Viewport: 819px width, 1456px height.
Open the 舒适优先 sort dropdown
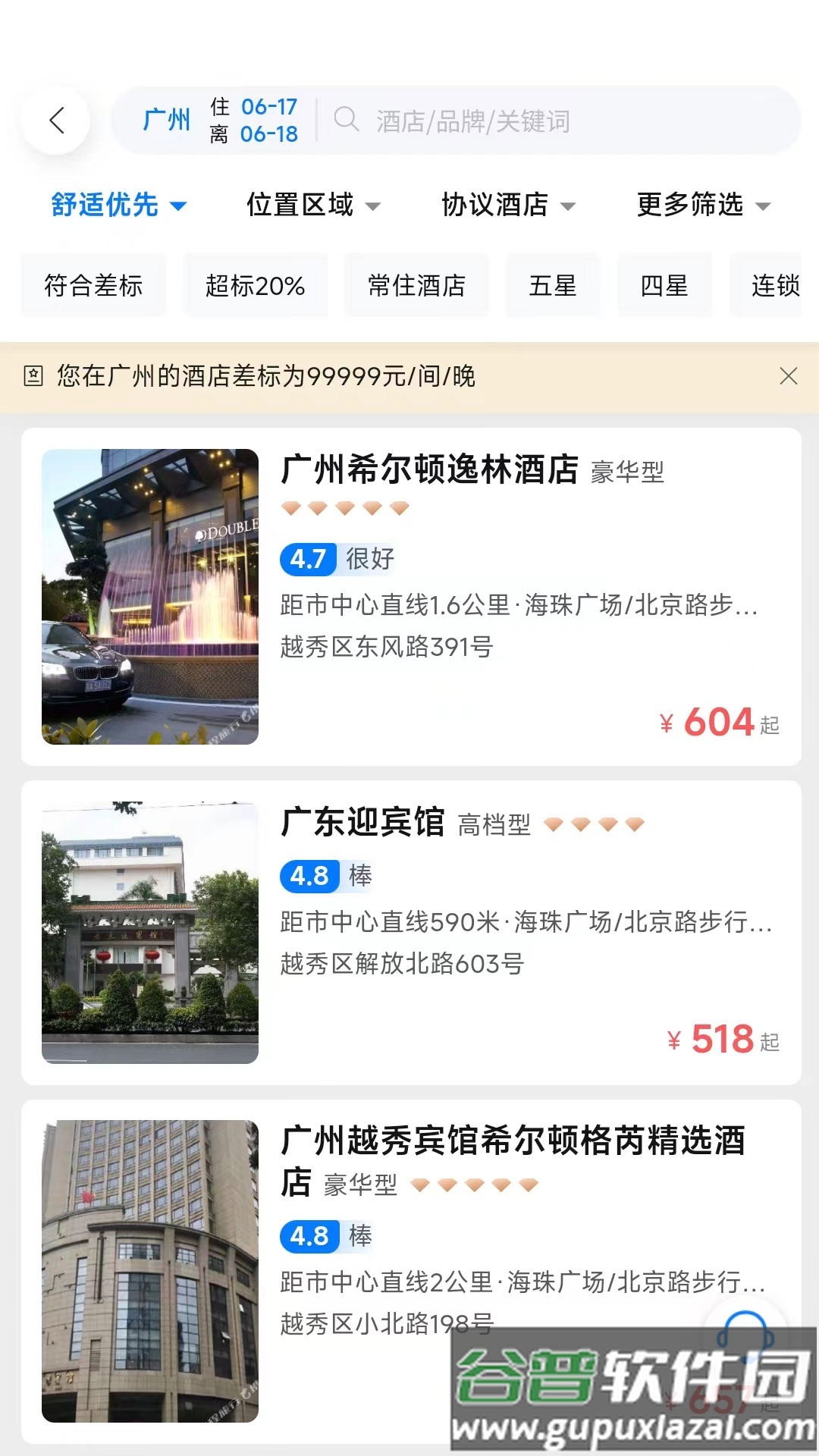click(117, 205)
